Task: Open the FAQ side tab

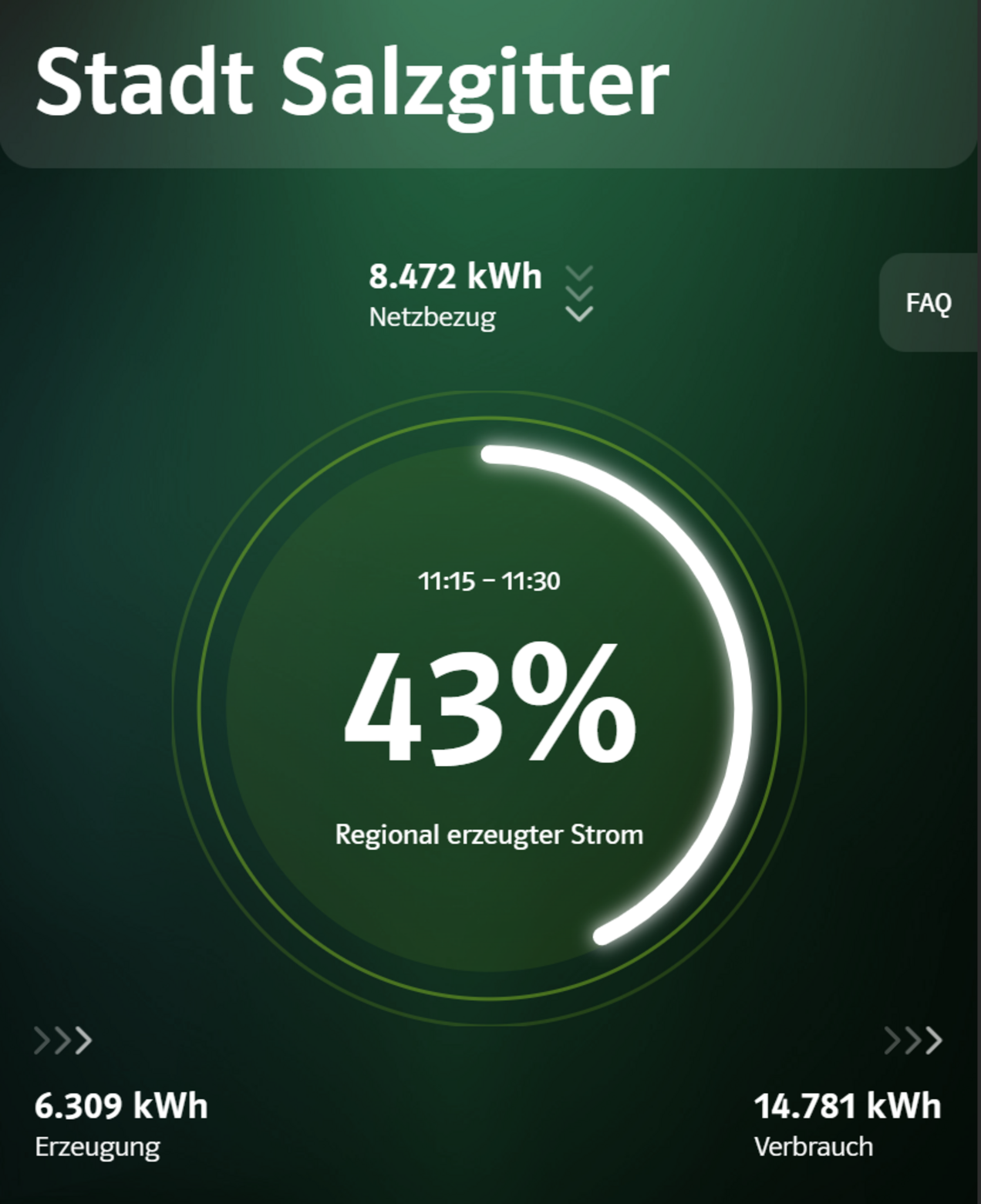Action: (929, 302)
